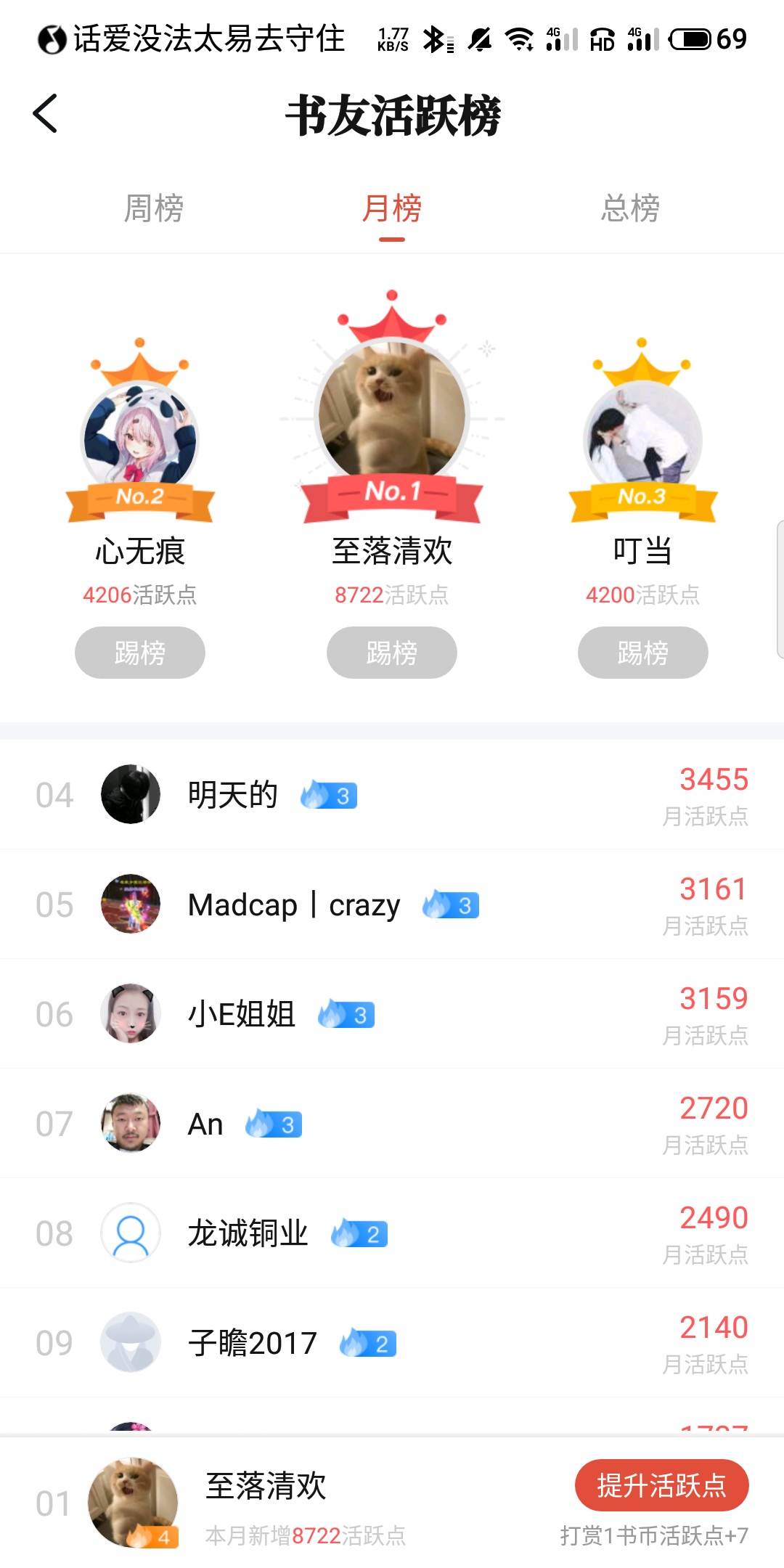The image size is (784, 1568).
Task: Go back from 书友活跃榜
Action: (x=45, y=114)
